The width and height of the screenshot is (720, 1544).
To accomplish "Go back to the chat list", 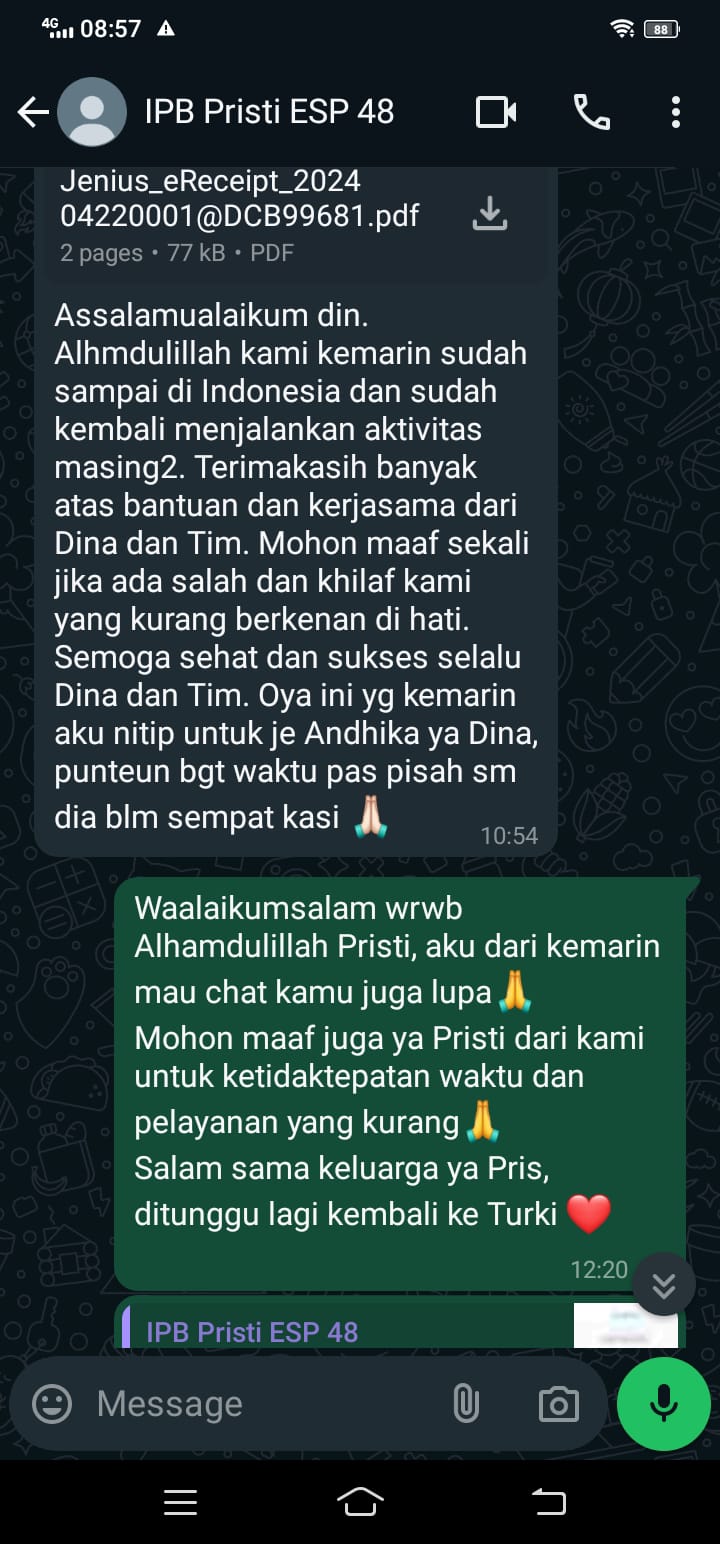I will [33, 112].
